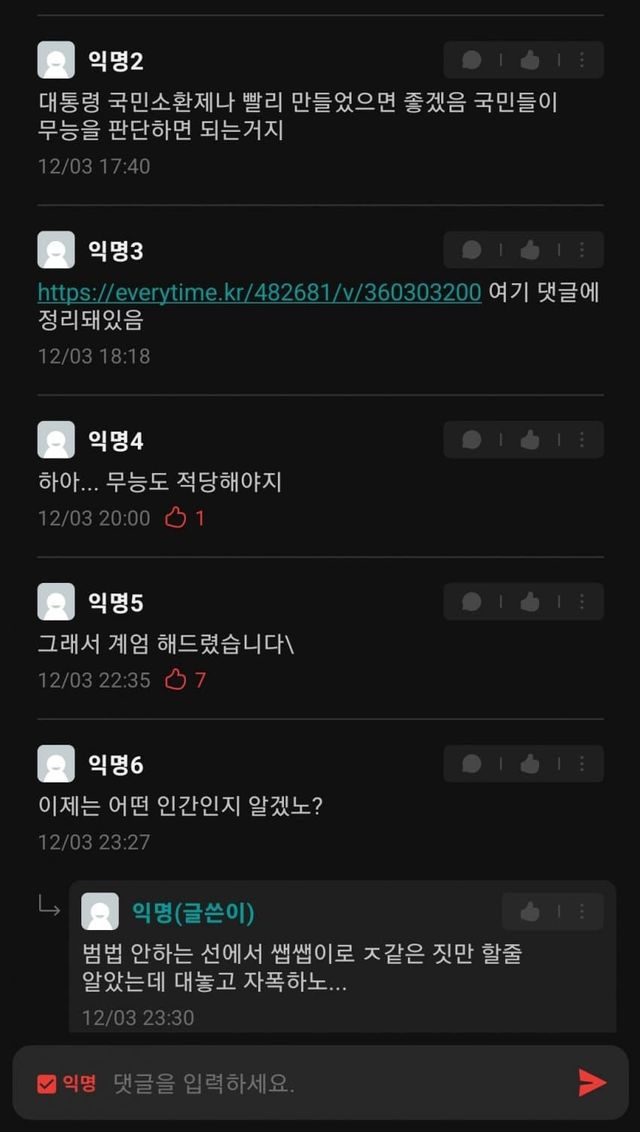The width and height of the screenshot is (640, 1132).
Task: Like 익명3's comment
Action: tap(530, 250)
